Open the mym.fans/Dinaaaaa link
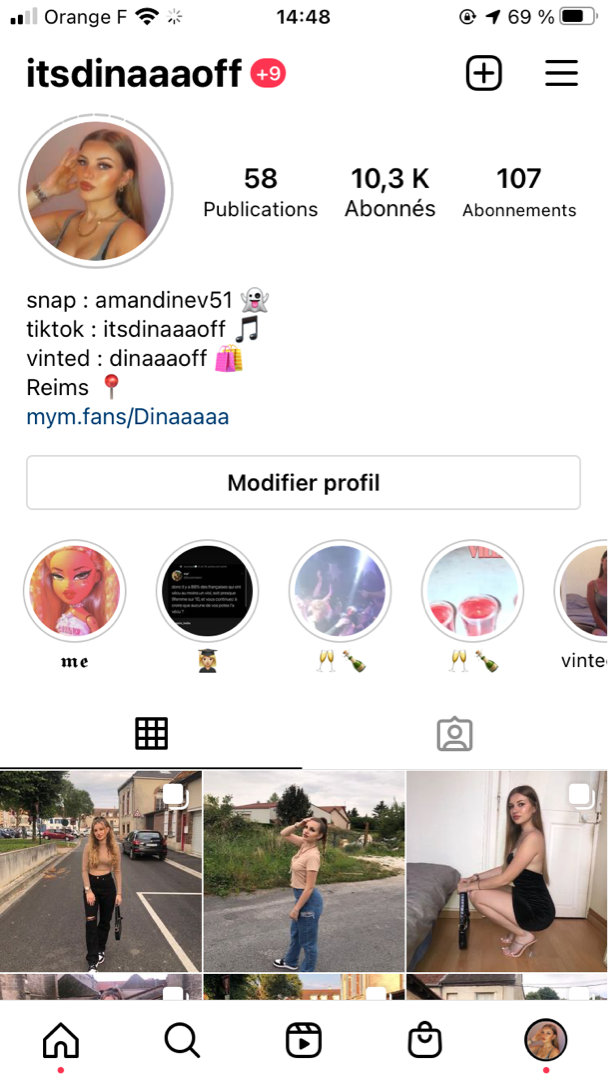The width and height of the screenshot is (608, 1080). (127, 417)
